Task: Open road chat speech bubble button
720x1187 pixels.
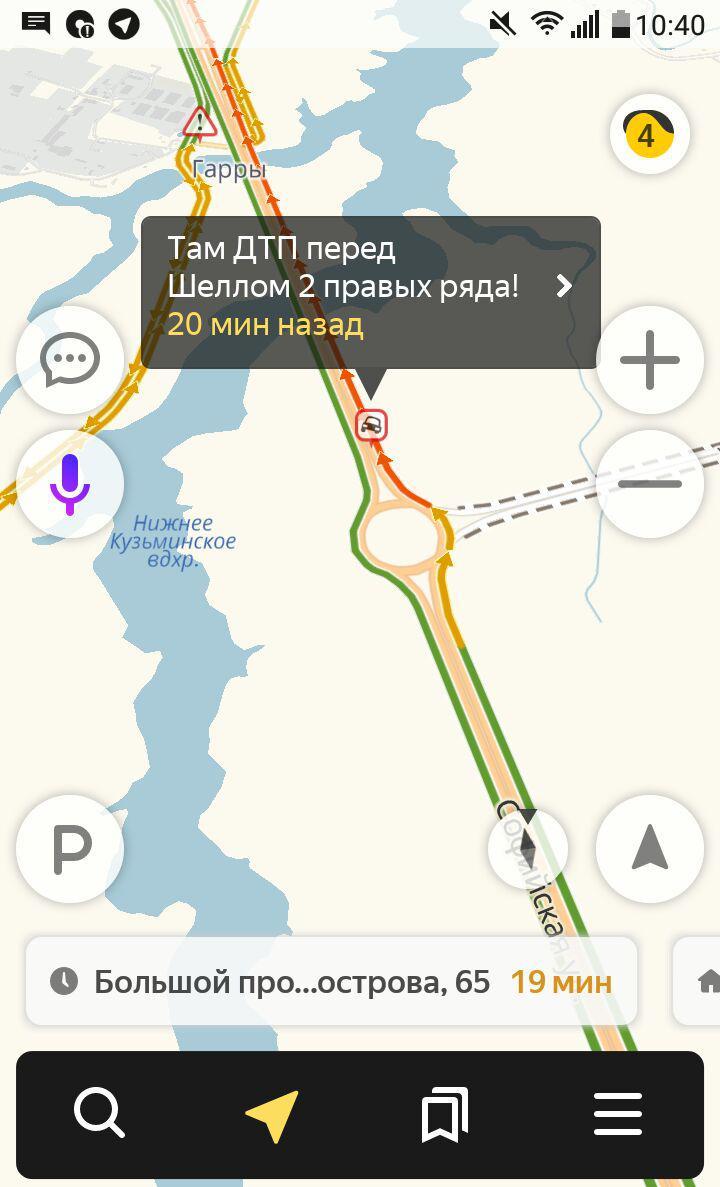Action: [x=70, y=360]
